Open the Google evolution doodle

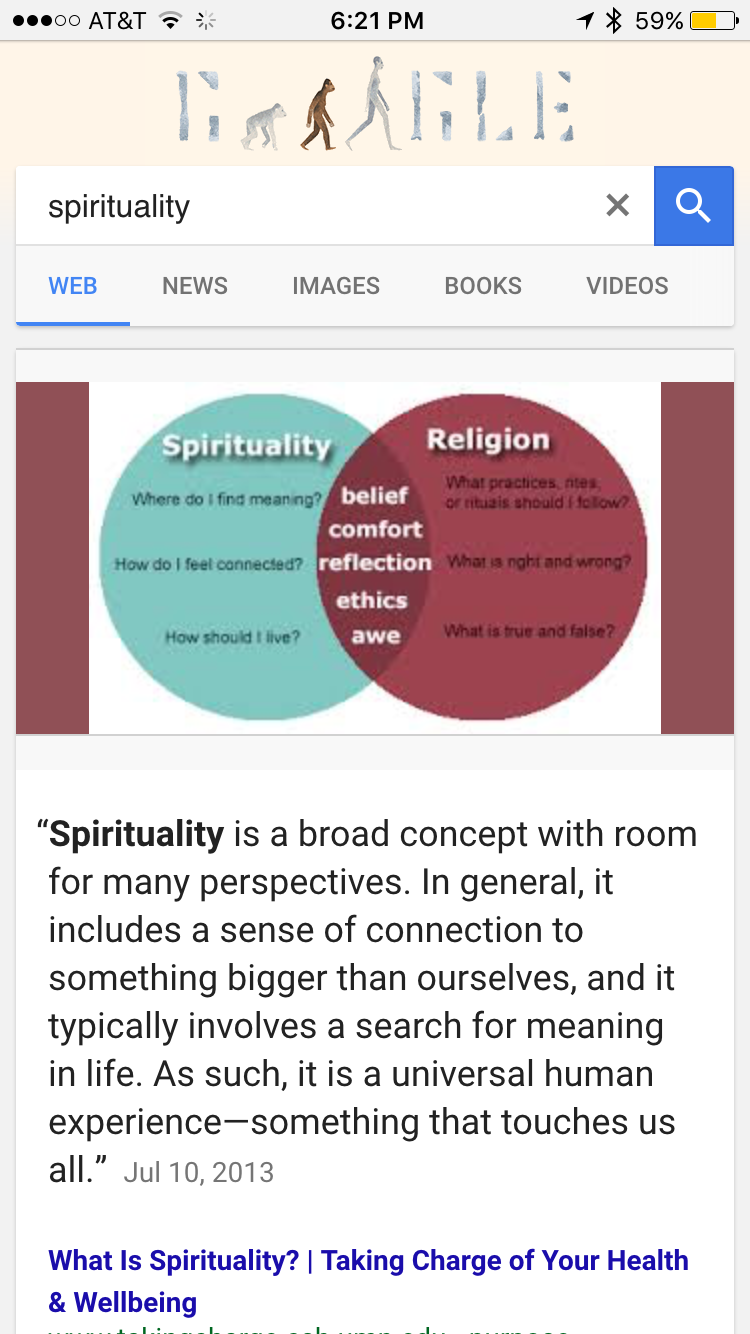(375, 106)
